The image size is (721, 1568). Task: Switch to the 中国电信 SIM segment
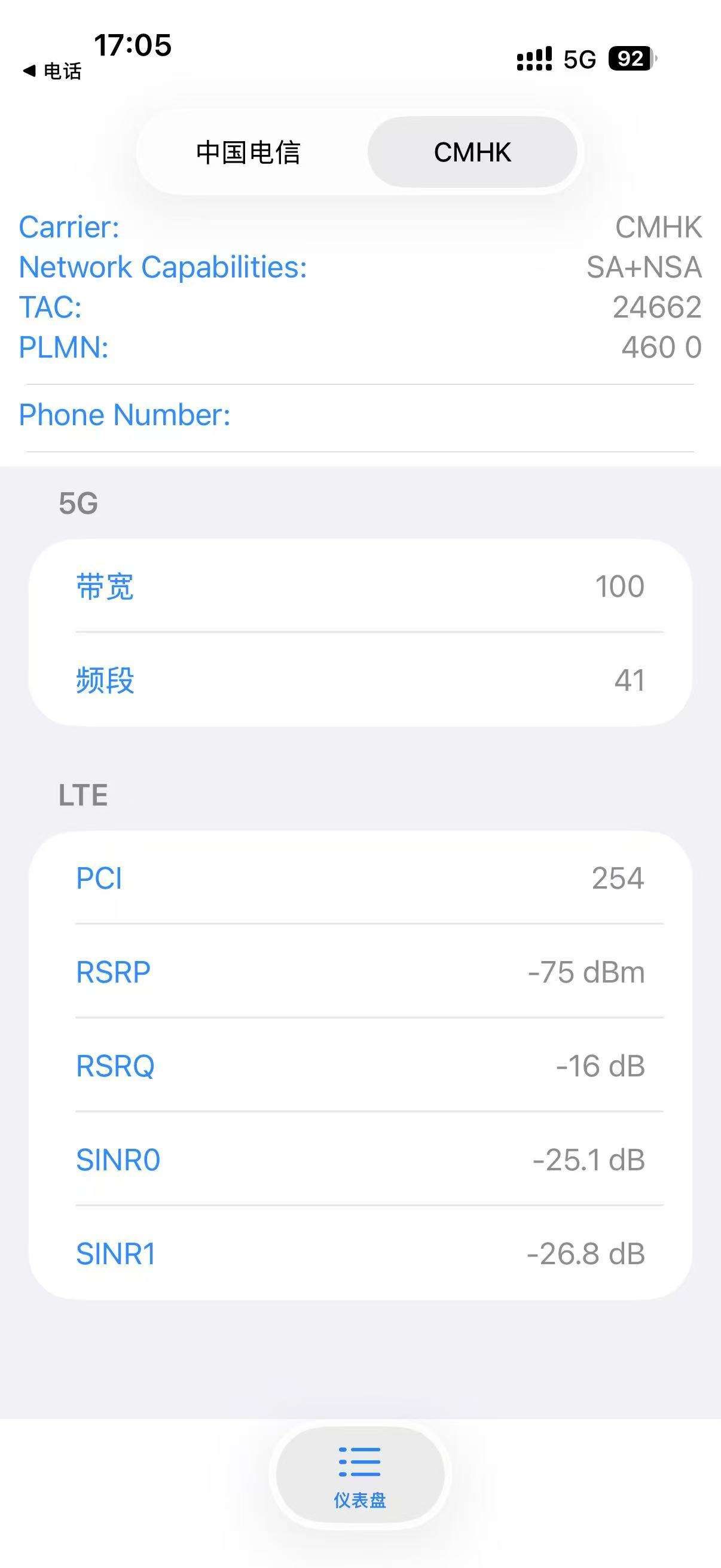[248, 152]
